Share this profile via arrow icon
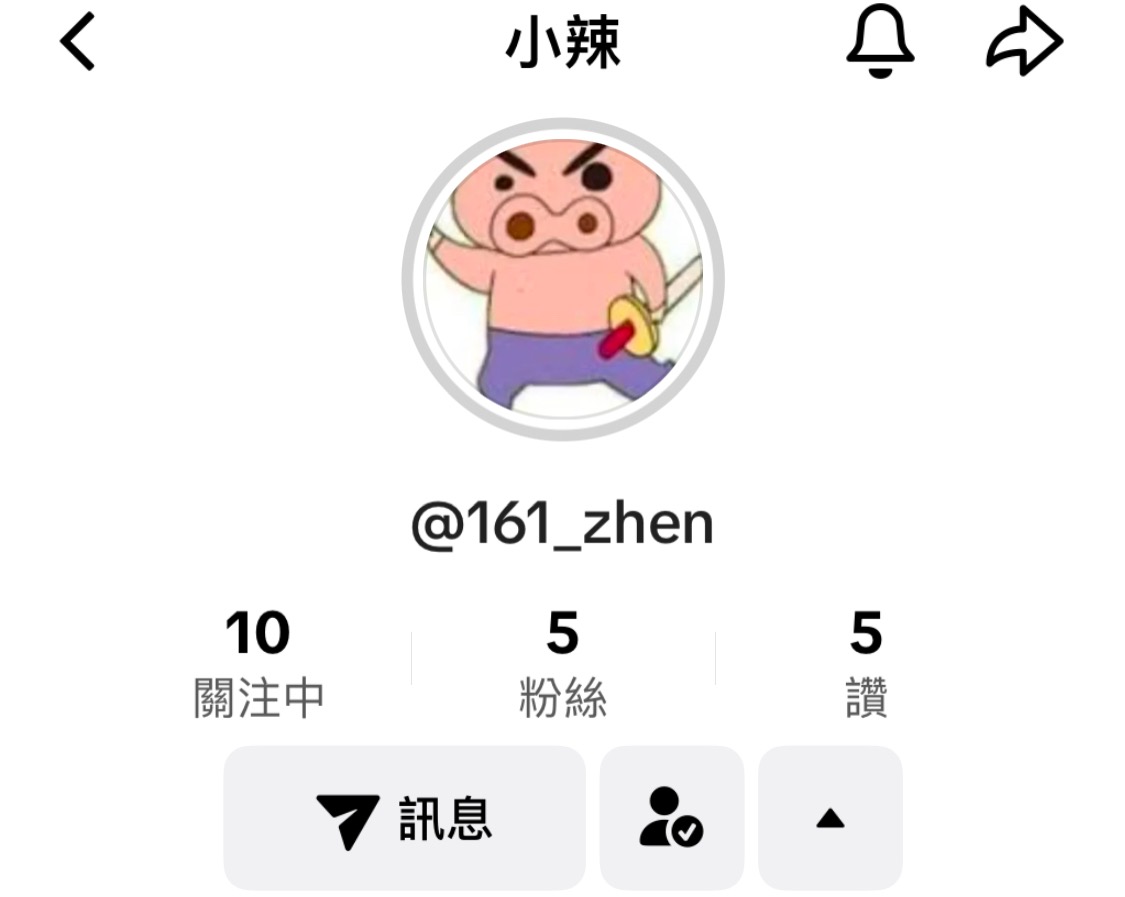 click(x=1024, y=45)
